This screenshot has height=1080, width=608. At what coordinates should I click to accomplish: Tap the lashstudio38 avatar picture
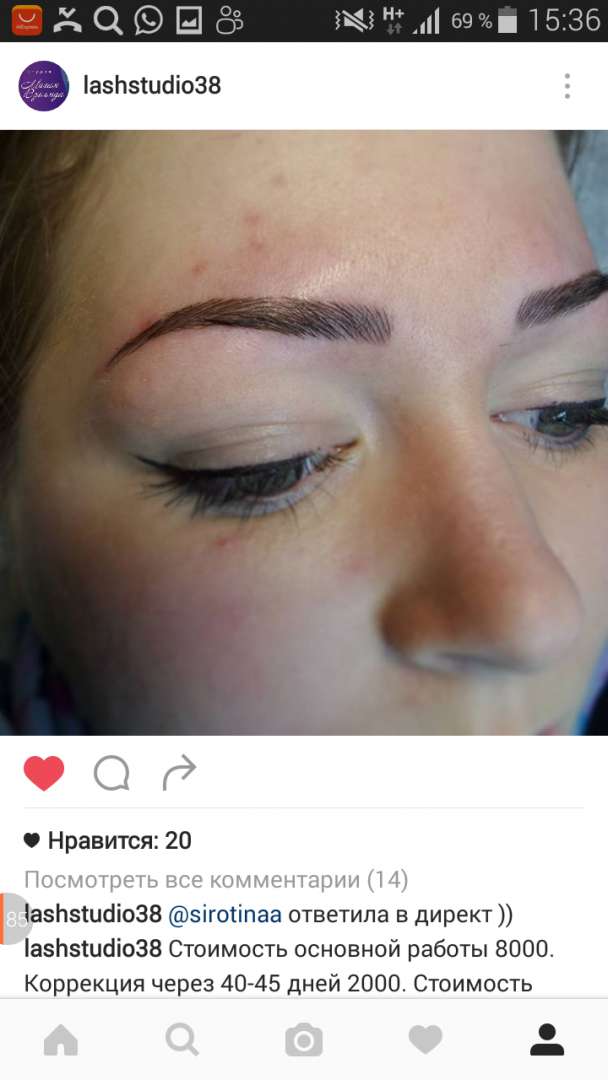pos(44,86)
